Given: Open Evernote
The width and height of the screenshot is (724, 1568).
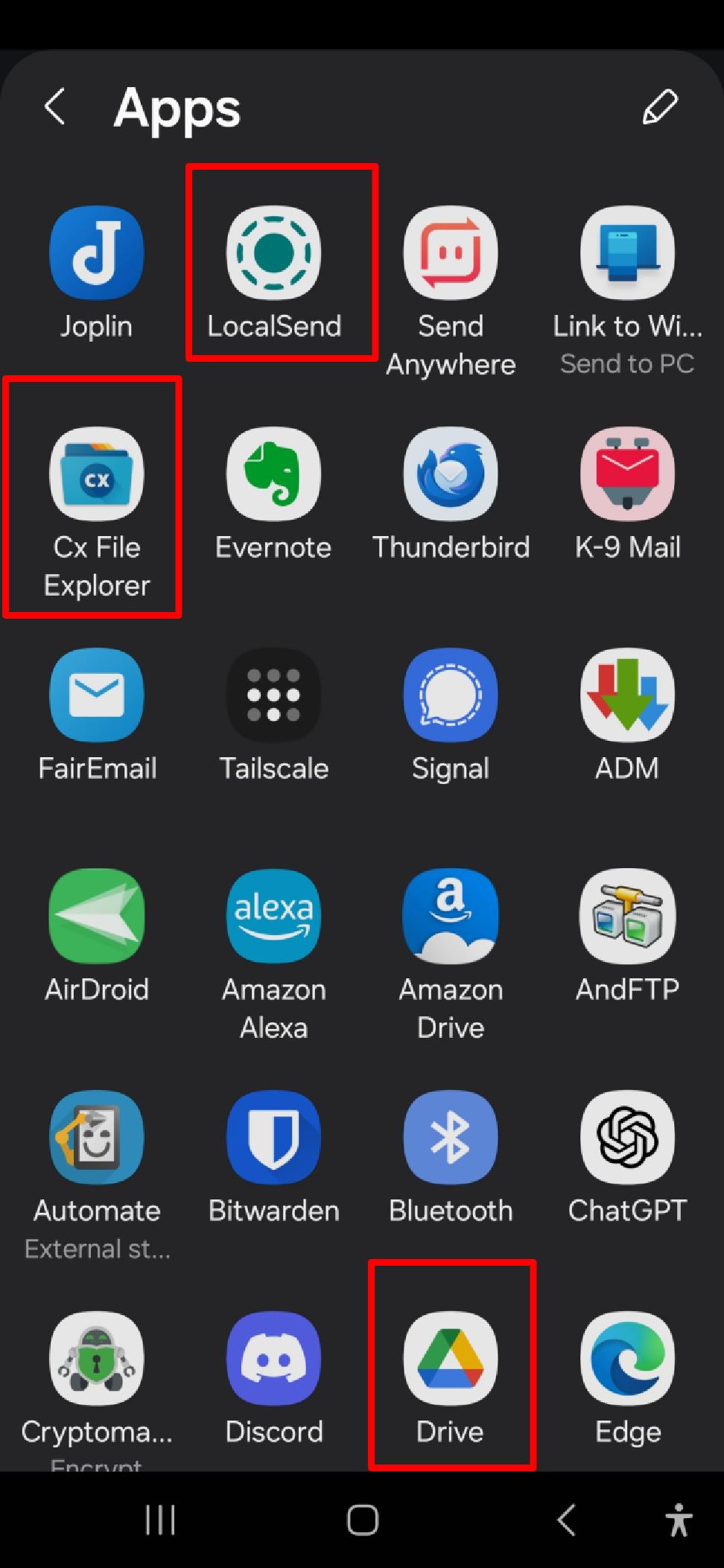Looking at the screenshot, I should (273, 494).
